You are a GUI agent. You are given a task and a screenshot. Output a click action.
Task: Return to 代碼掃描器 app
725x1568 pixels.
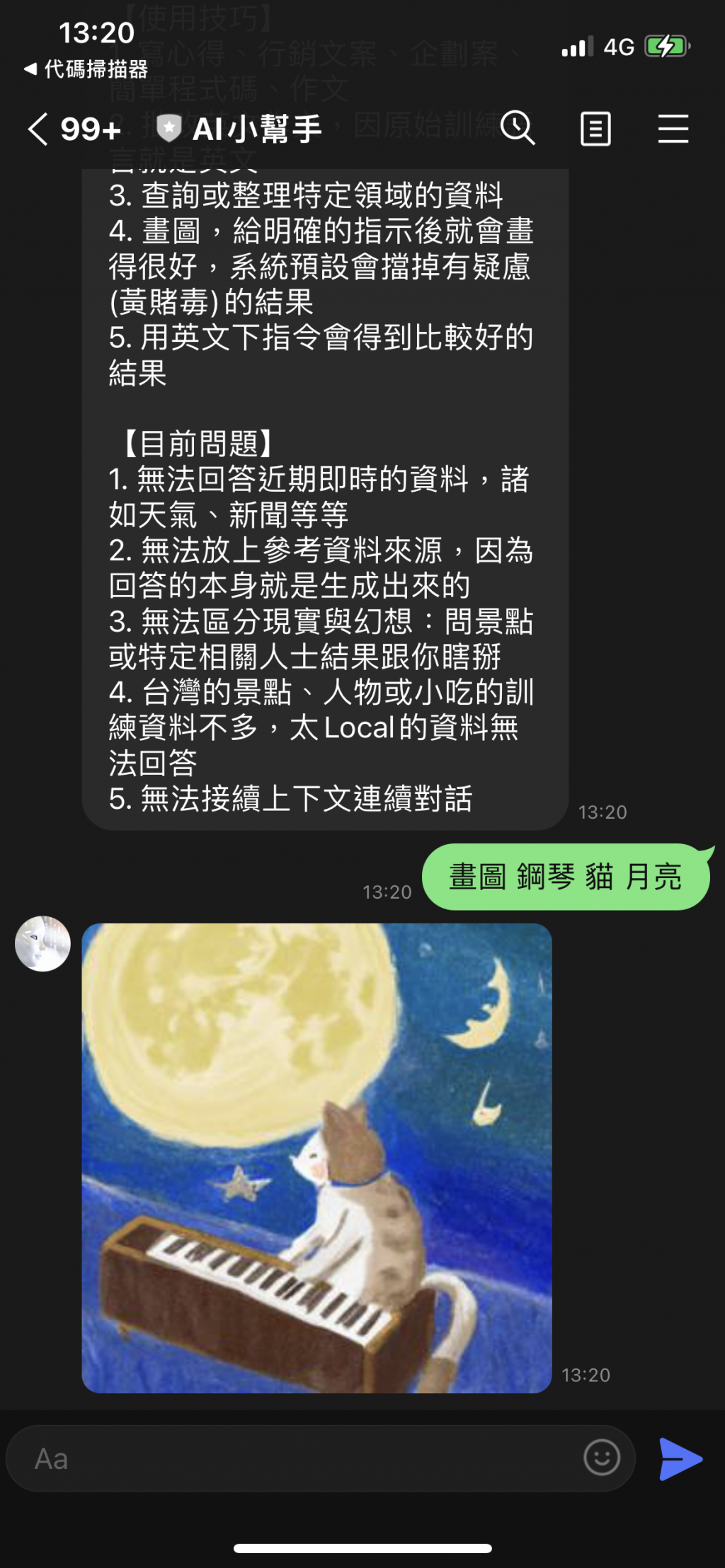(86, 69)
